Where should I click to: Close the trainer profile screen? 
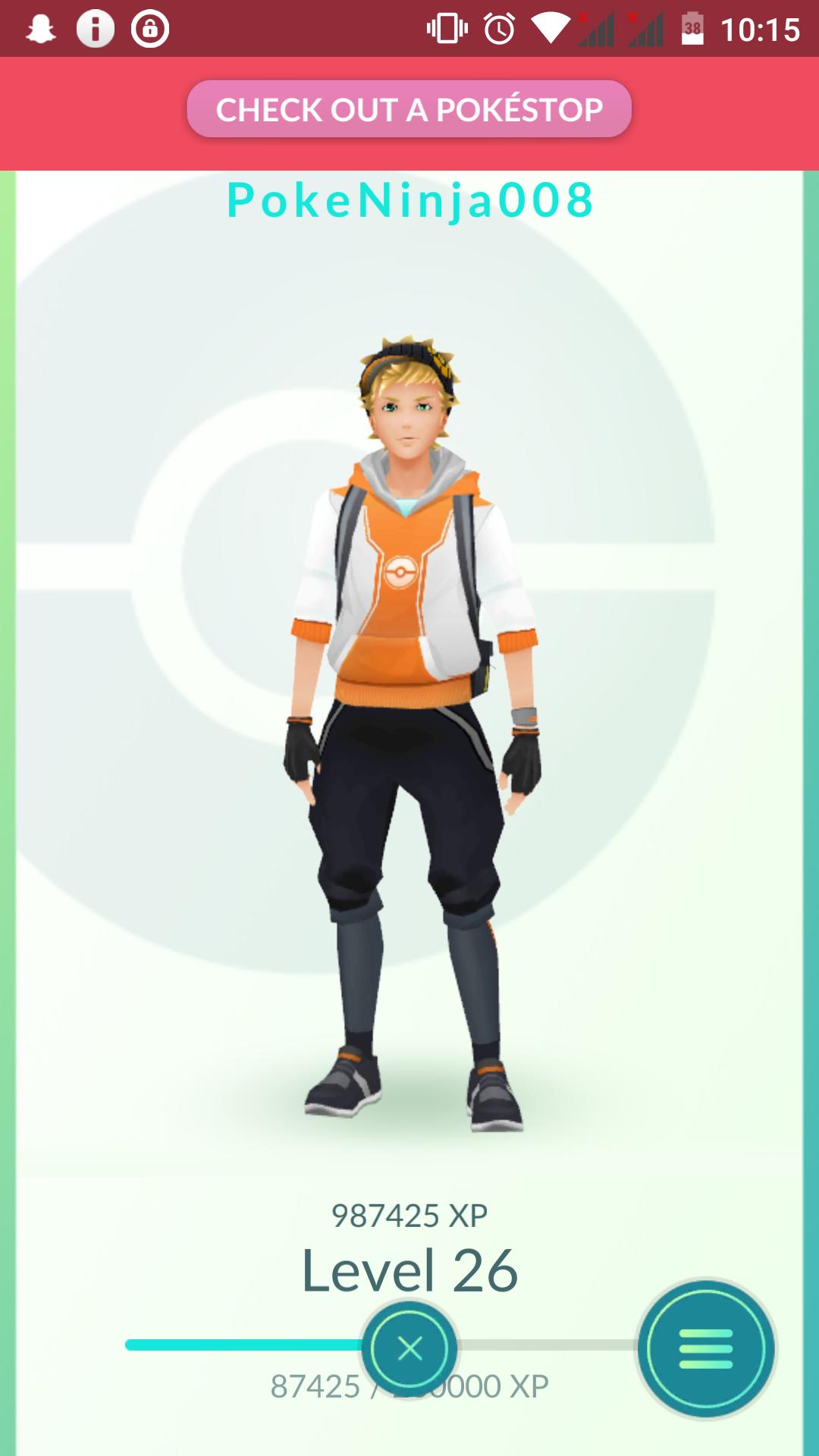409,1348
